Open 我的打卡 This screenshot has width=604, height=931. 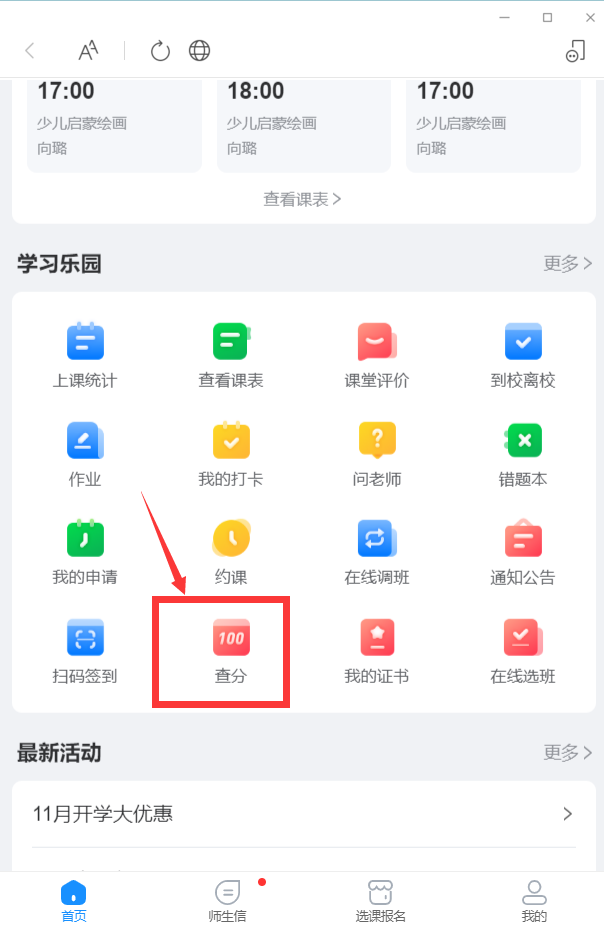(231, 453)
